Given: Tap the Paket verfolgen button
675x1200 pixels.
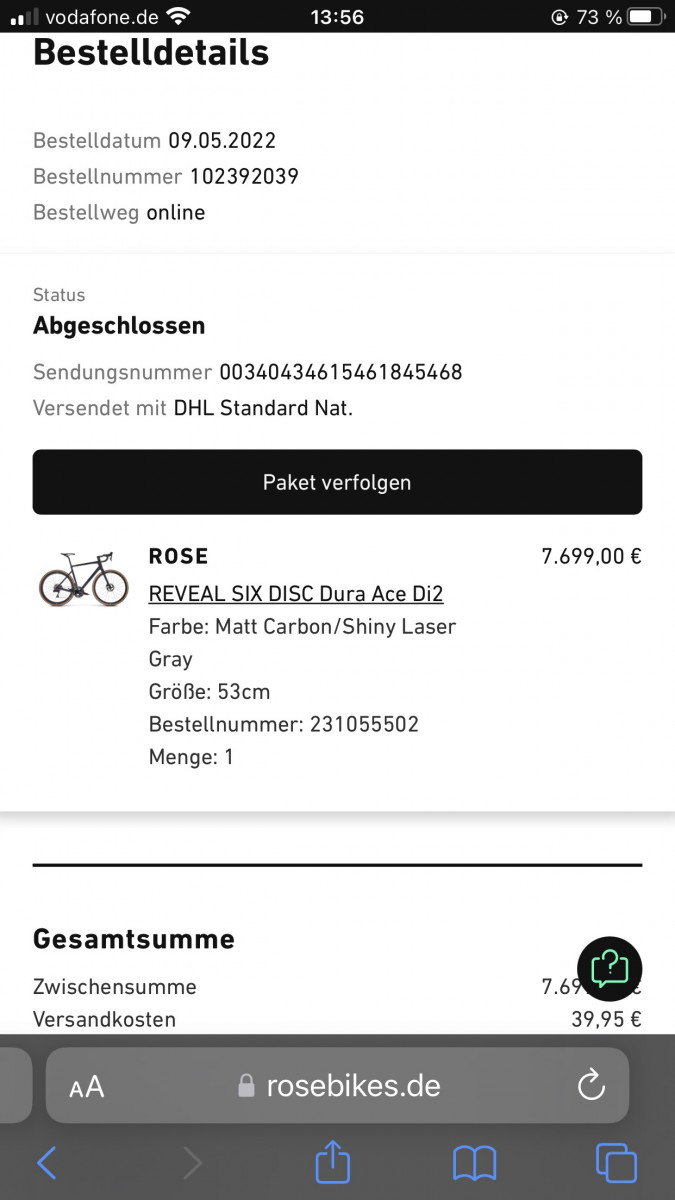Looking at the screenshot, I should point(337,482).
